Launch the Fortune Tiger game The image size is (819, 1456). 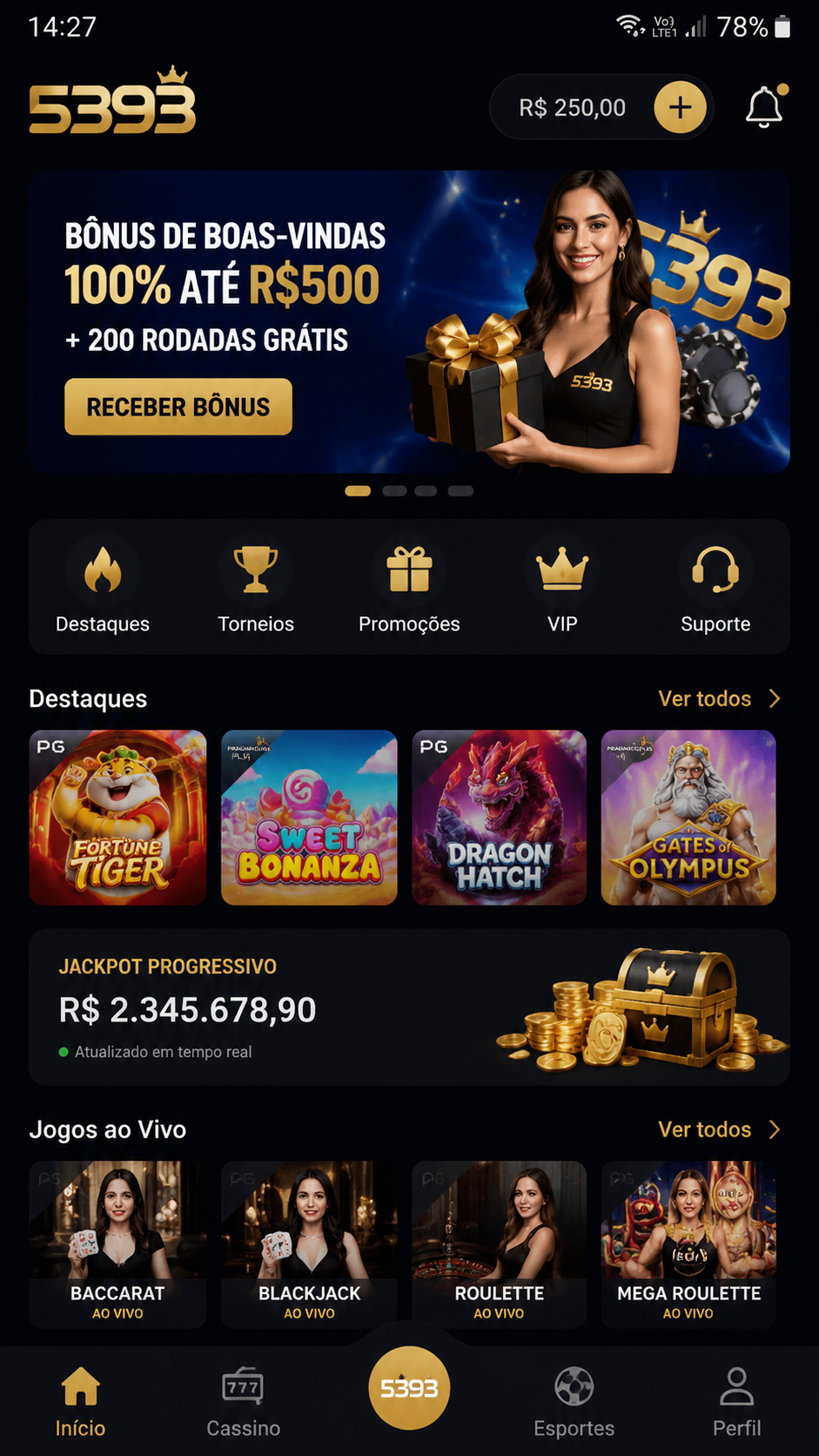tap(117, 818)
